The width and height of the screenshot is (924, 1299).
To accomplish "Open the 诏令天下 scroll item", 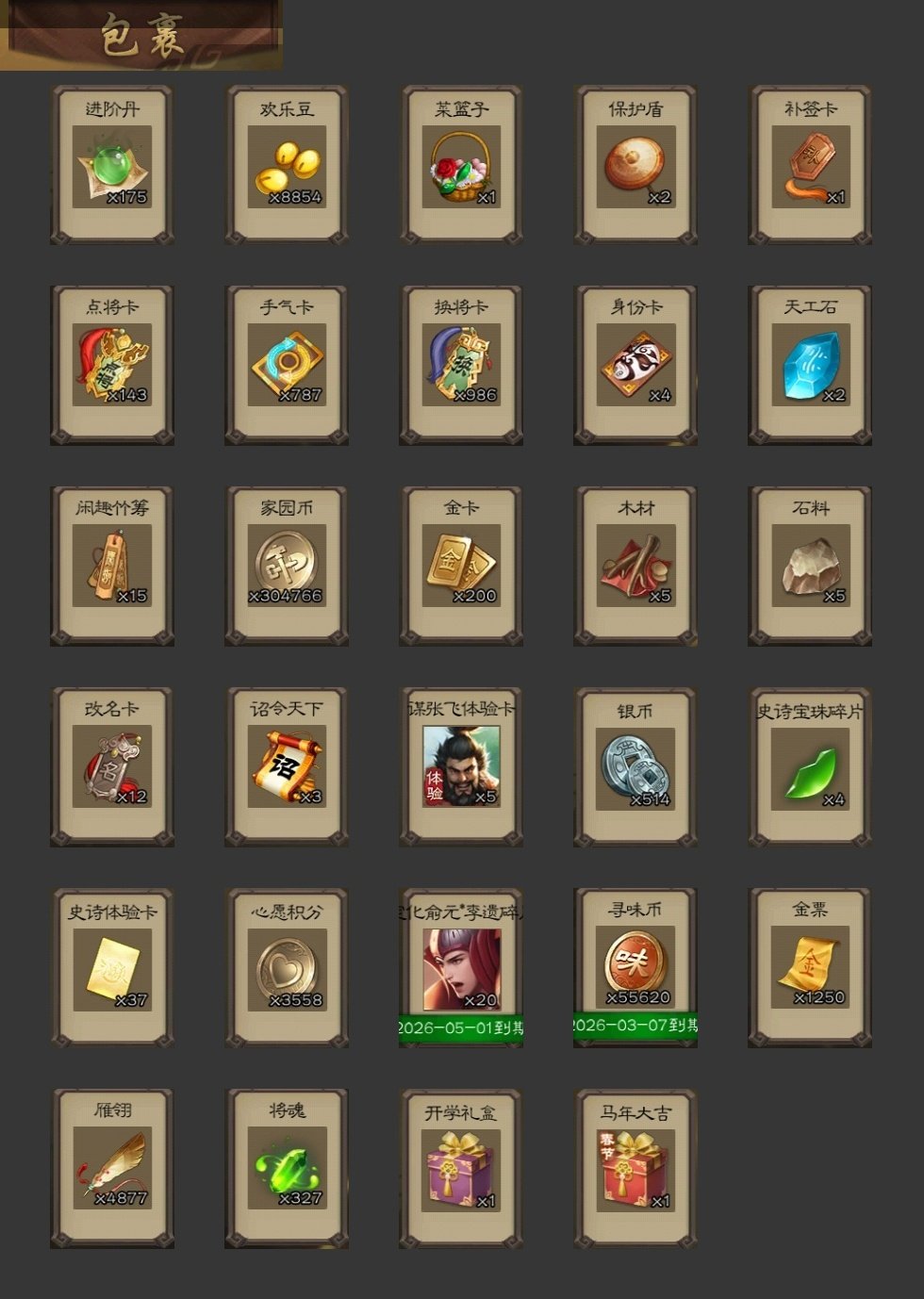I will coord(287,767).
